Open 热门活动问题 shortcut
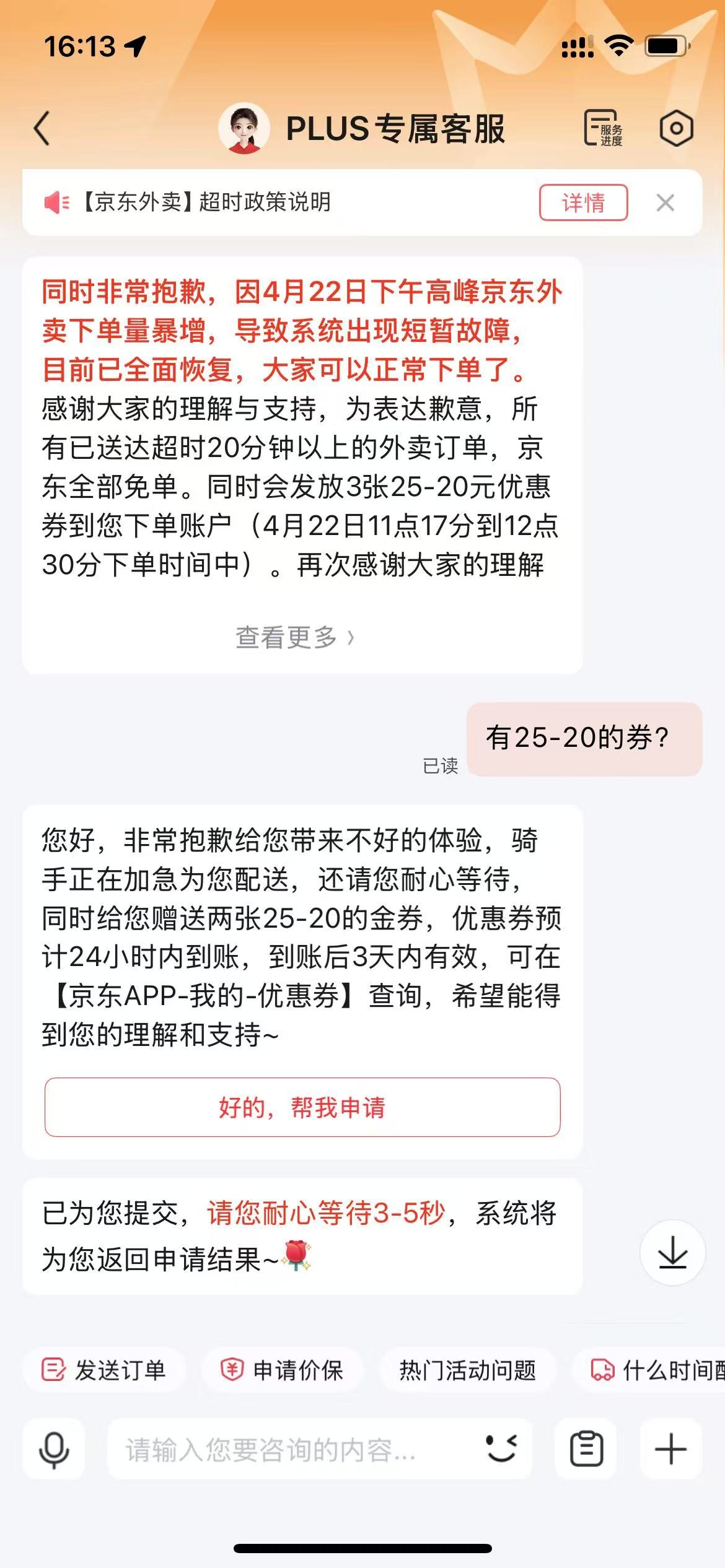The height and width of the screenshot is (1568, 725). coord(469,1370)
